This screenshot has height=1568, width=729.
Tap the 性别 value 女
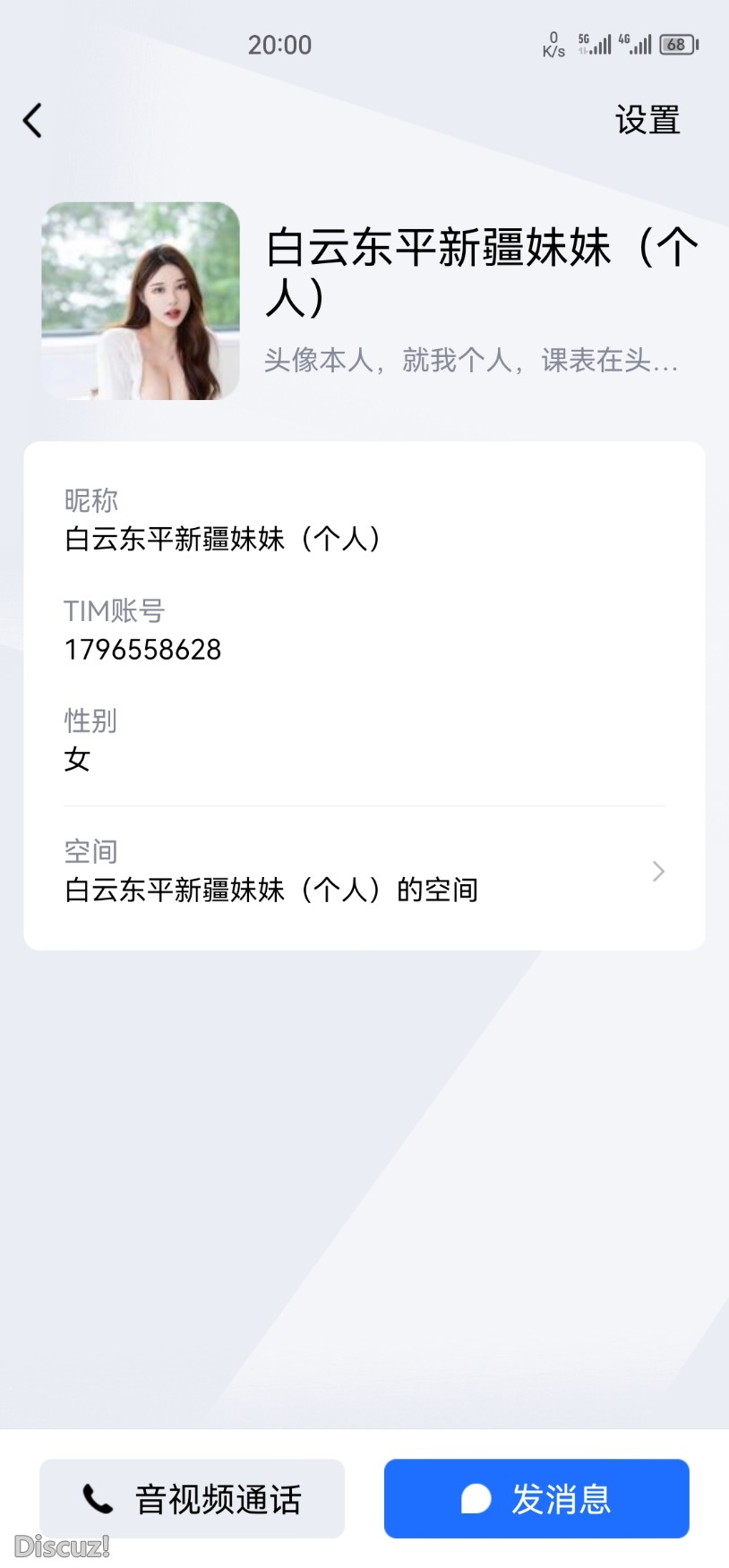(x=77, y=759)
